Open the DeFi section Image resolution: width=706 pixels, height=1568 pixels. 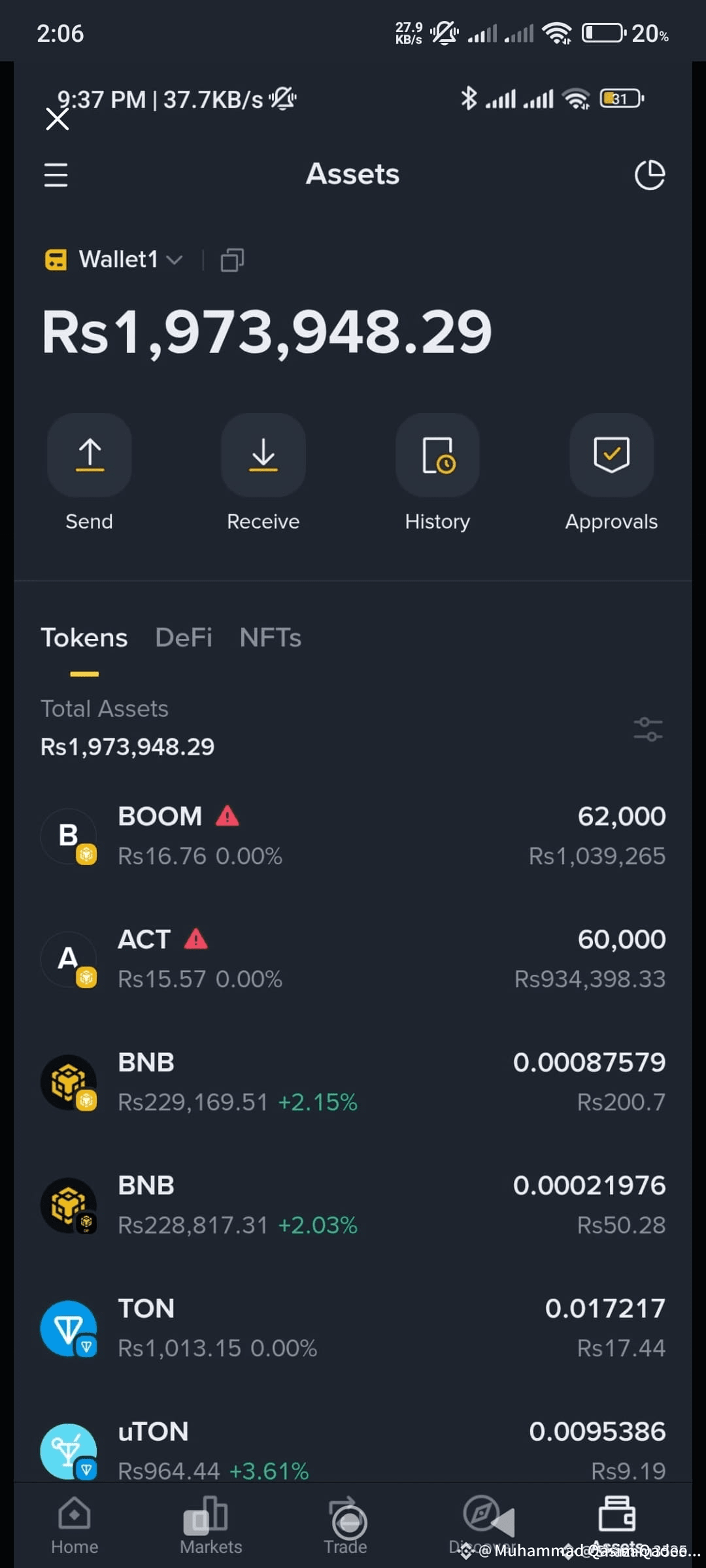point(184,637)
